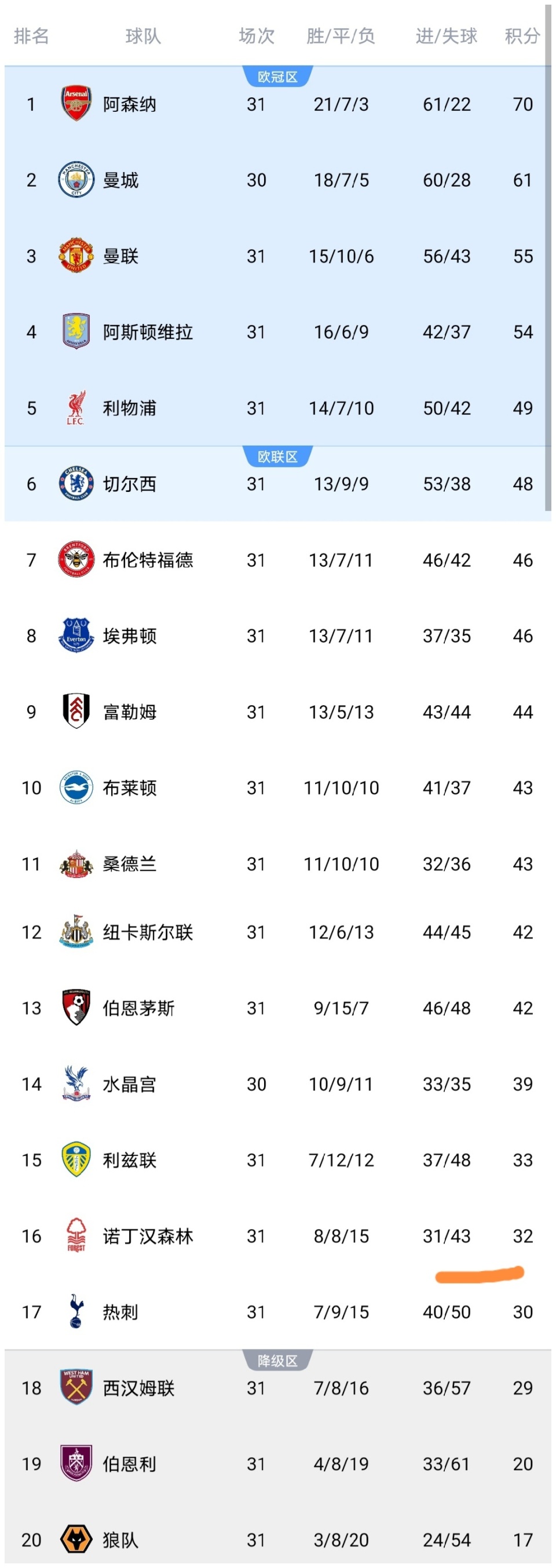Screen dimensions: 556x1568
Task: Click the 曼联 team name link
Action: tap(122, 256)
